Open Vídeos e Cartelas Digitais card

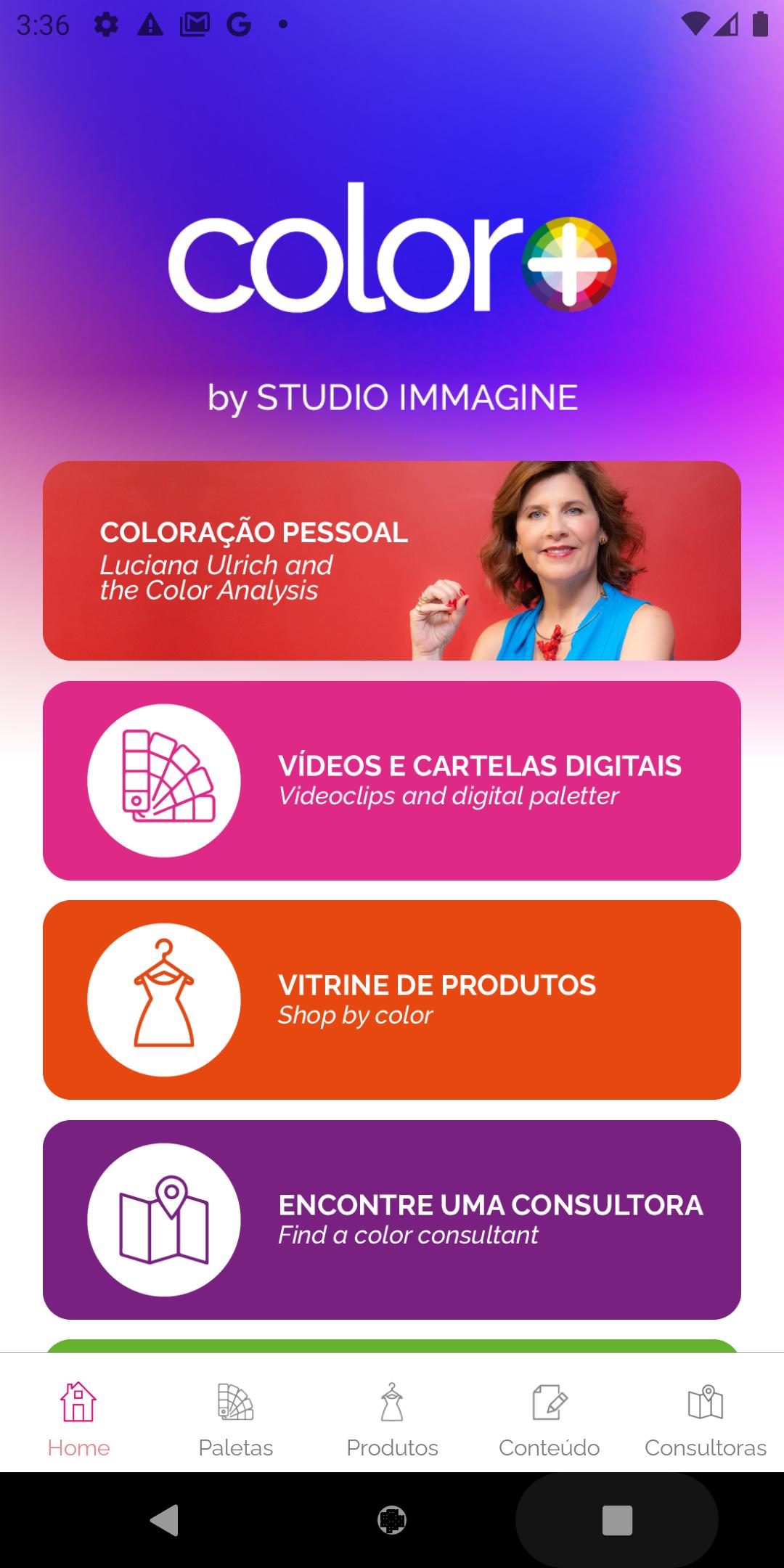tap(392, 780)
